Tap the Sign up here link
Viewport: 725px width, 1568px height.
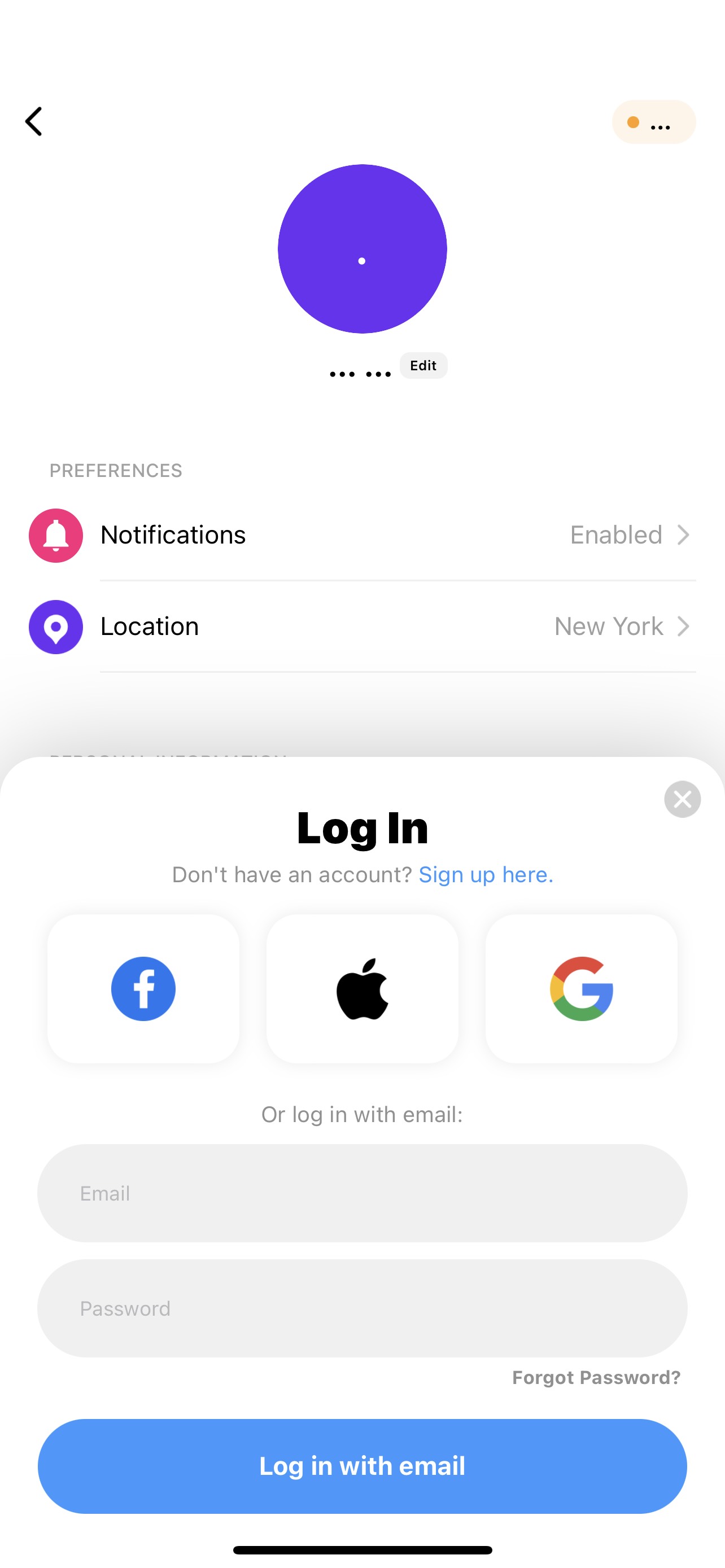pyautogui.click(x=486, y=875)
